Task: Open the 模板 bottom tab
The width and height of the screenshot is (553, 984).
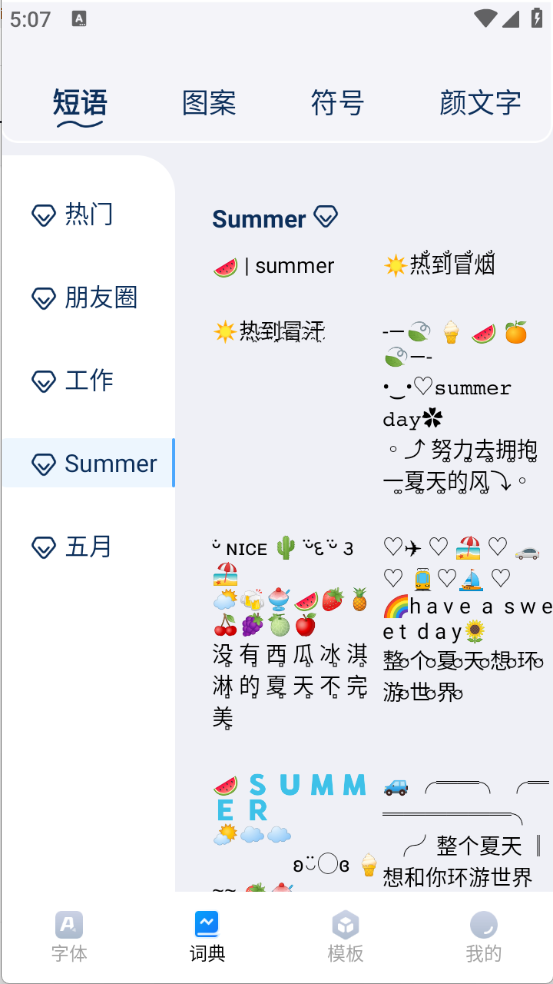Action: pyautogui.click(x=345, y=938)
